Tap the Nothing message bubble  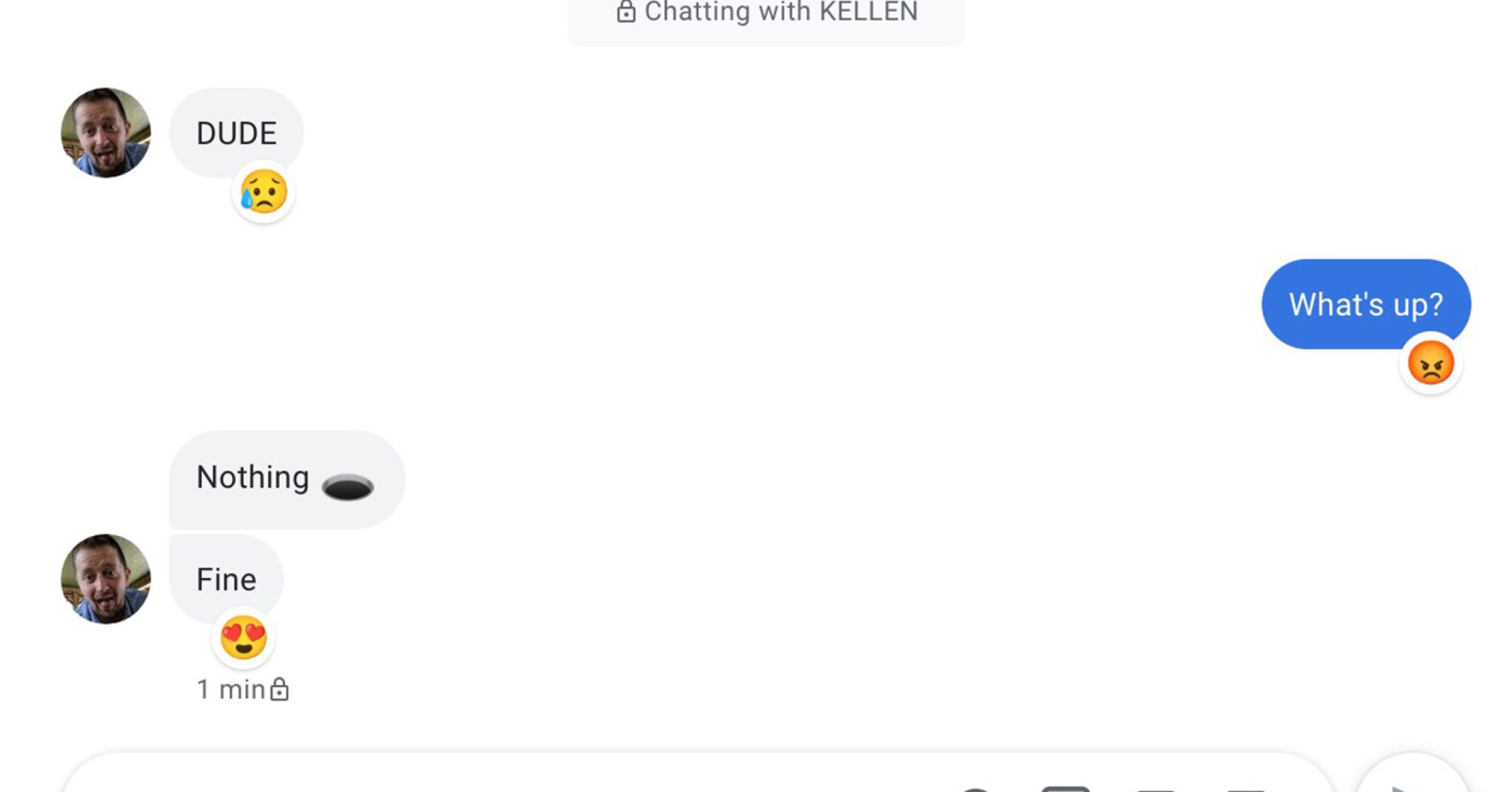[286, 478]
